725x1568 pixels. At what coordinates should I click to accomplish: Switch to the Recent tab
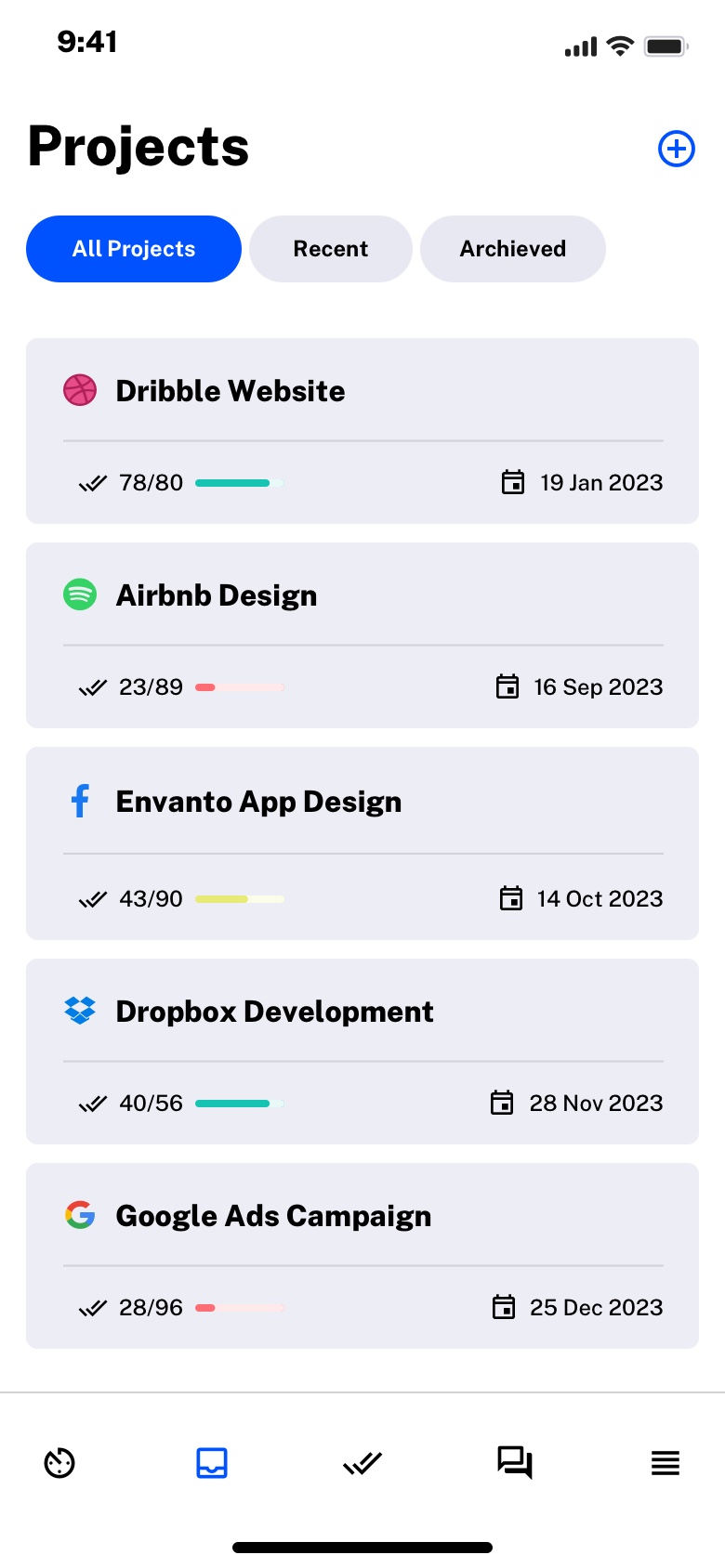[330, 248]
